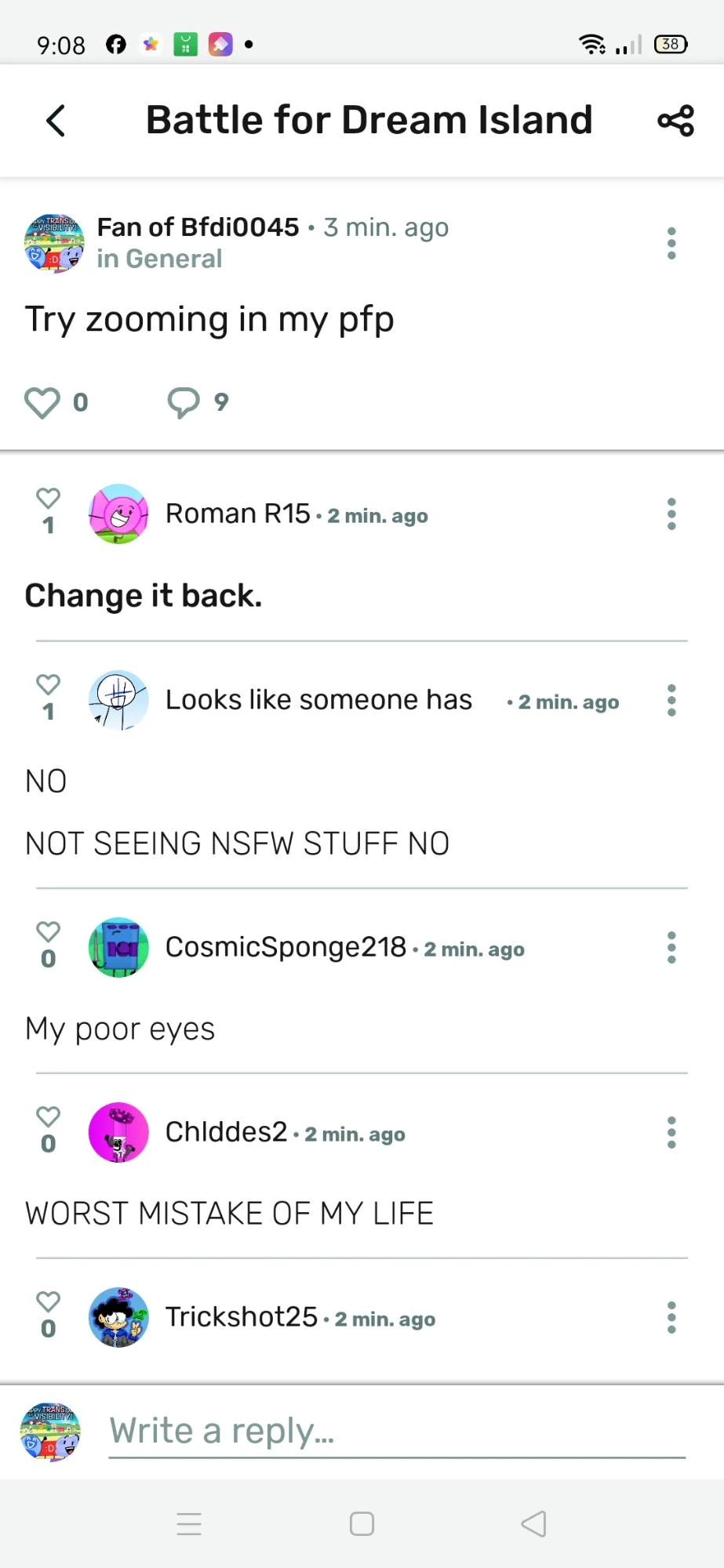The width and height of the screenshot is (724, 1568).
Task: Open Roman R15's avatar
Action: point(118,514)
